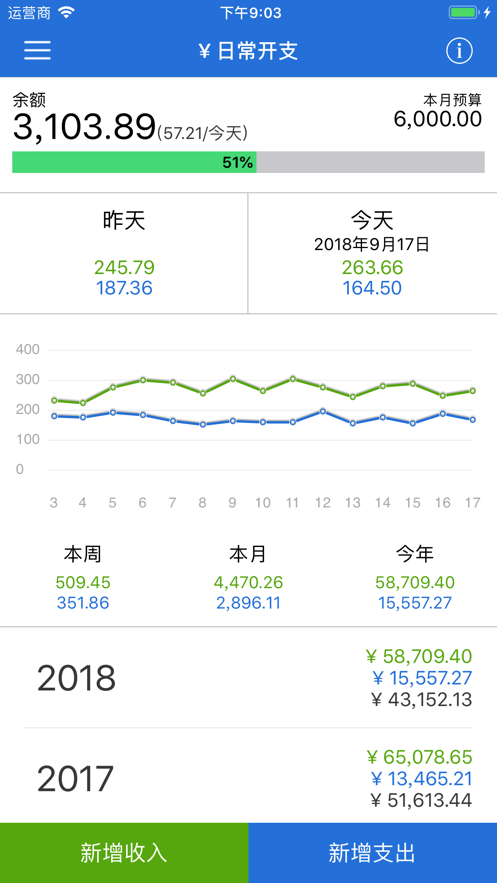Open the 2018 yearly row

248,677
